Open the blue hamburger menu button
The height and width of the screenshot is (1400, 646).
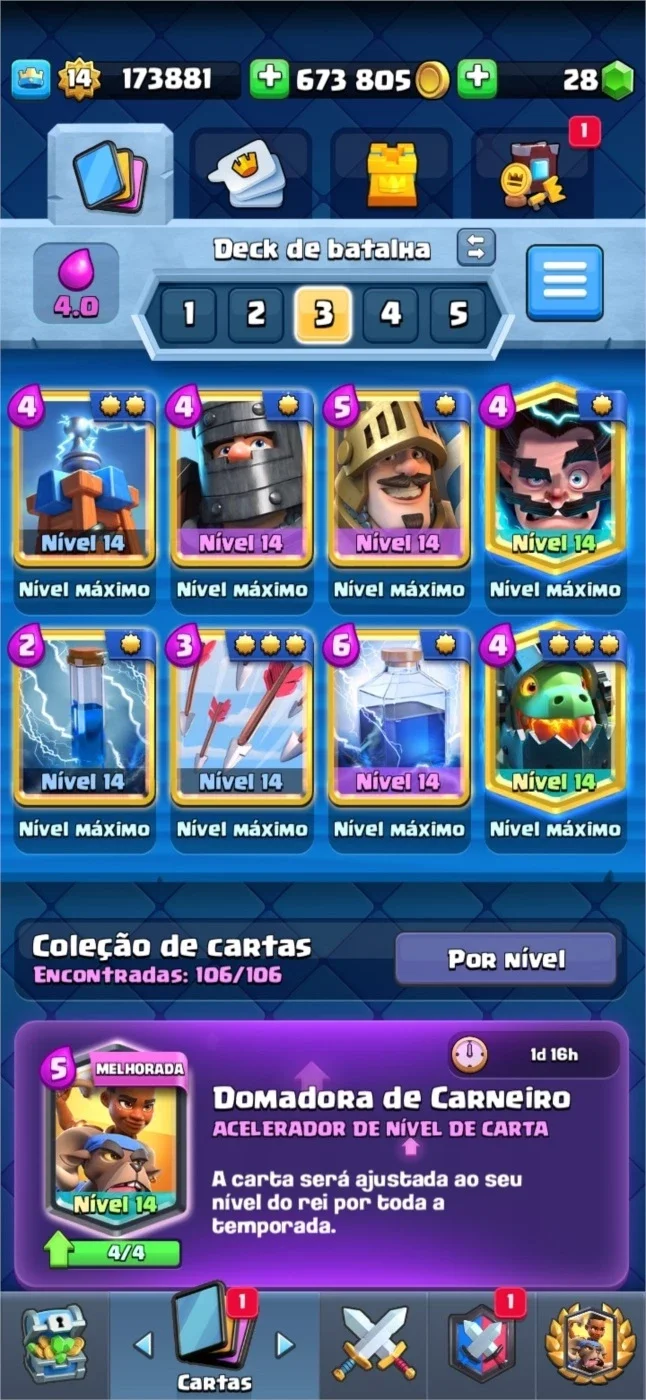click(565, 283)
